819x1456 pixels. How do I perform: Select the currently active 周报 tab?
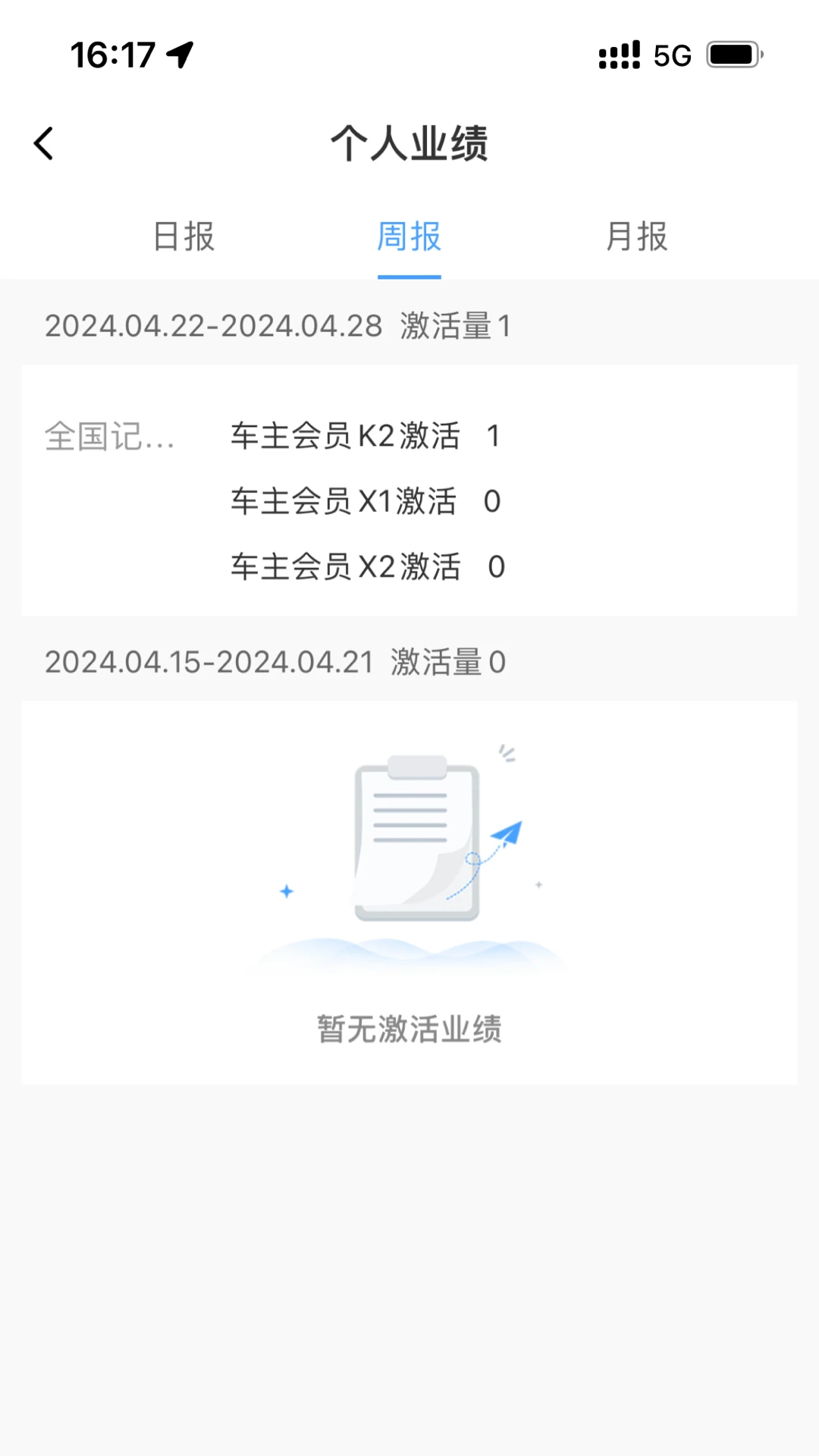pyautogui.click(x=409, y=237)
